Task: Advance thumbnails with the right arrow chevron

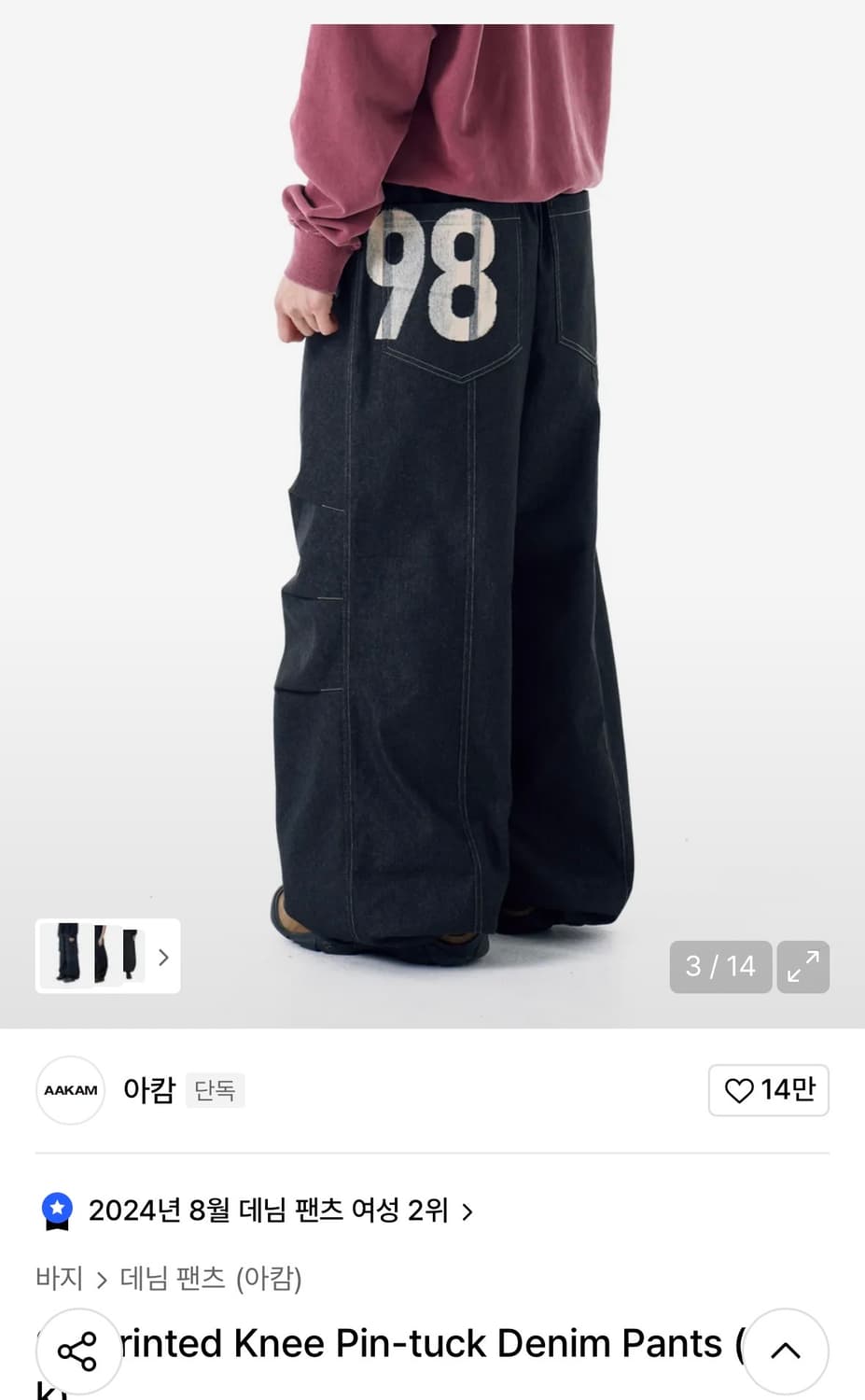Action: click(x=163, y=957)
